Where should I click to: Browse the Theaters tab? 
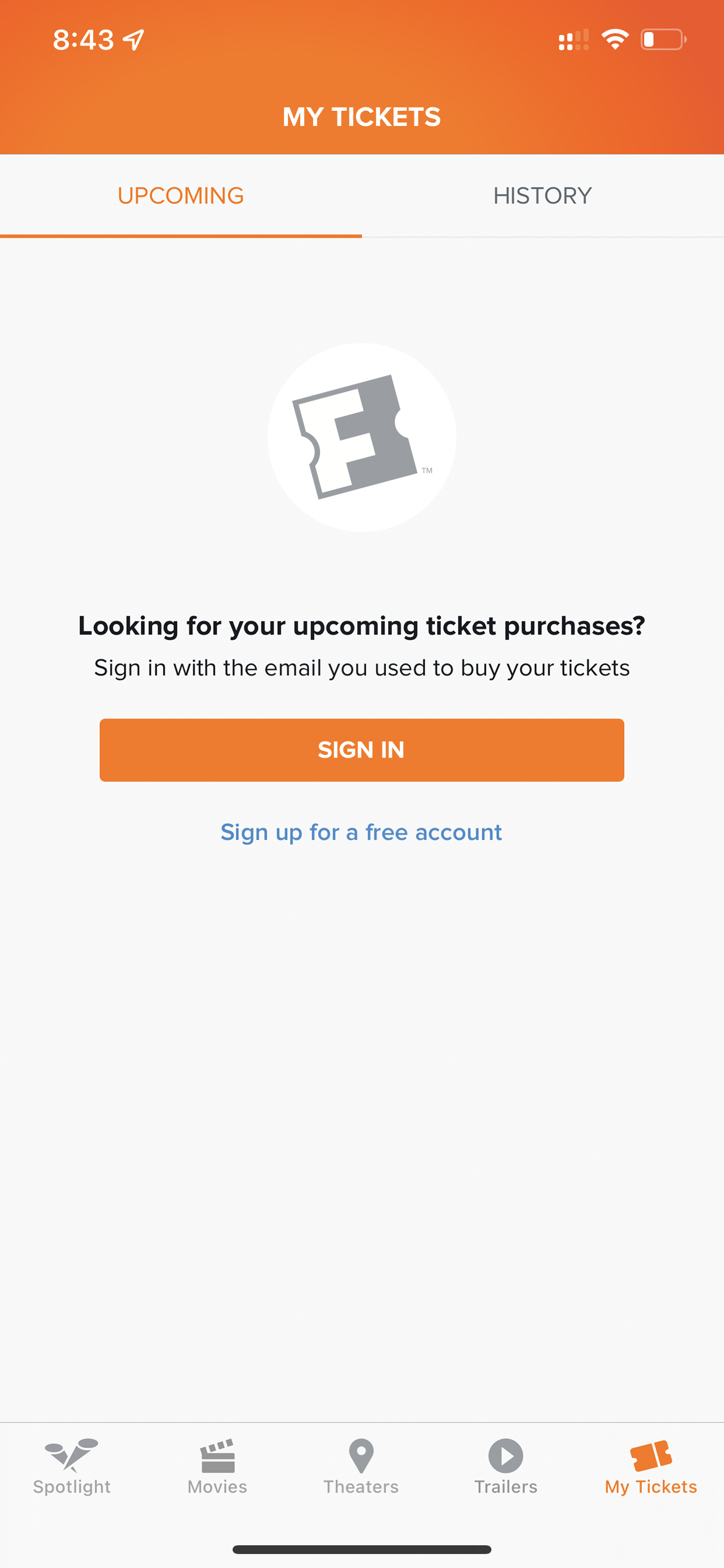[361, 1467]
